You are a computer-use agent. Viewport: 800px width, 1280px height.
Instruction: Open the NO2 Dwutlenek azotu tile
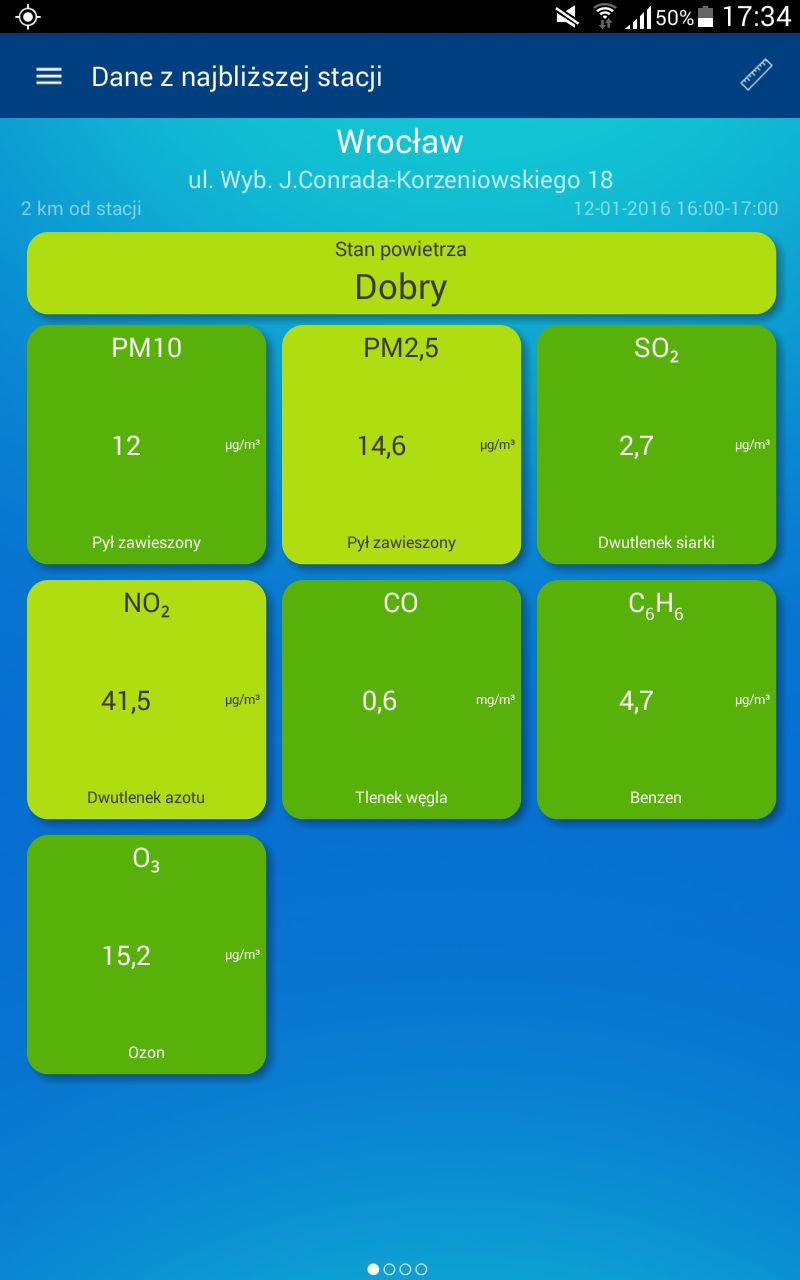pos(146,699)
